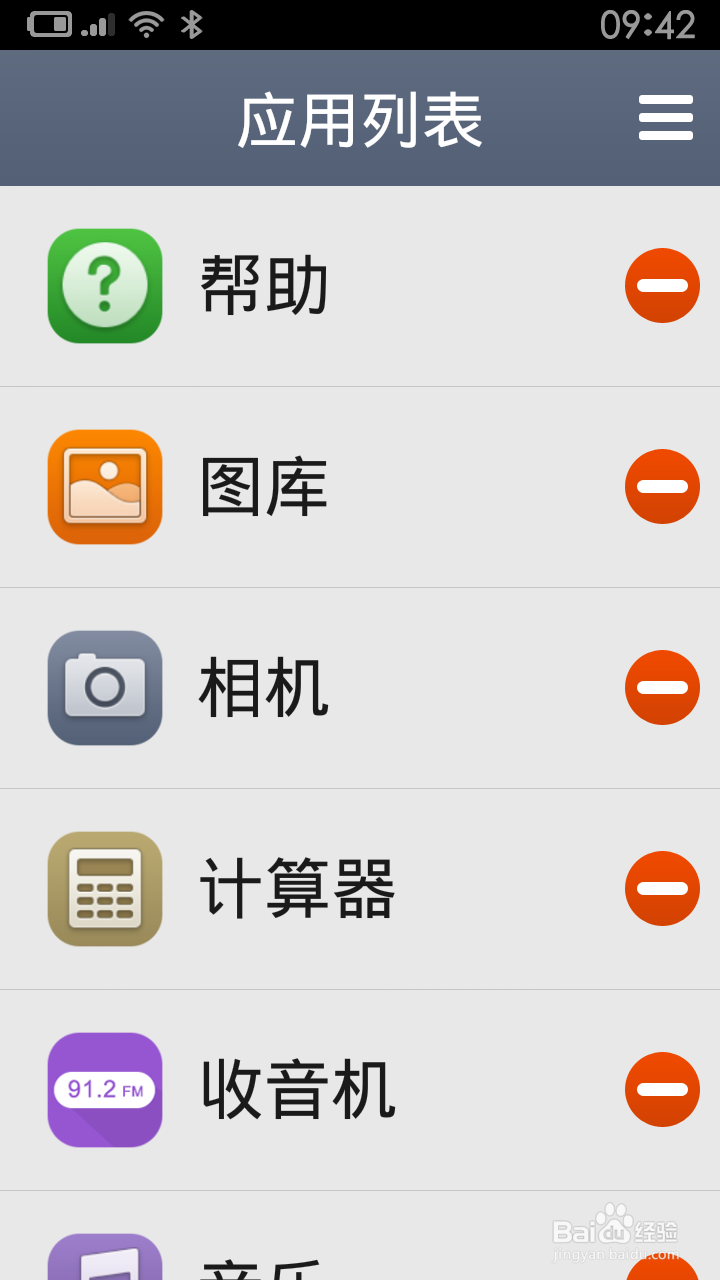The image size is (720, 1280).
Task: Select the 帮助 list entry
Action: pos(300,286)
